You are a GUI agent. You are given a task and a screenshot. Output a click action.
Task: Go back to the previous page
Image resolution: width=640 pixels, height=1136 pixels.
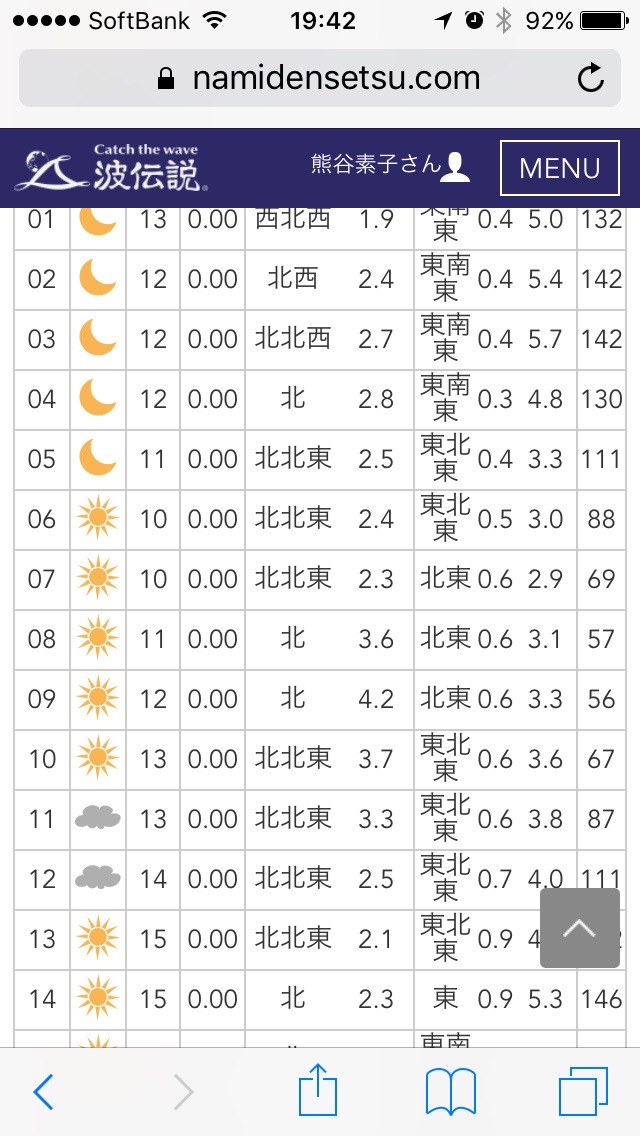pyautogui.click(x=43, y=1092)
